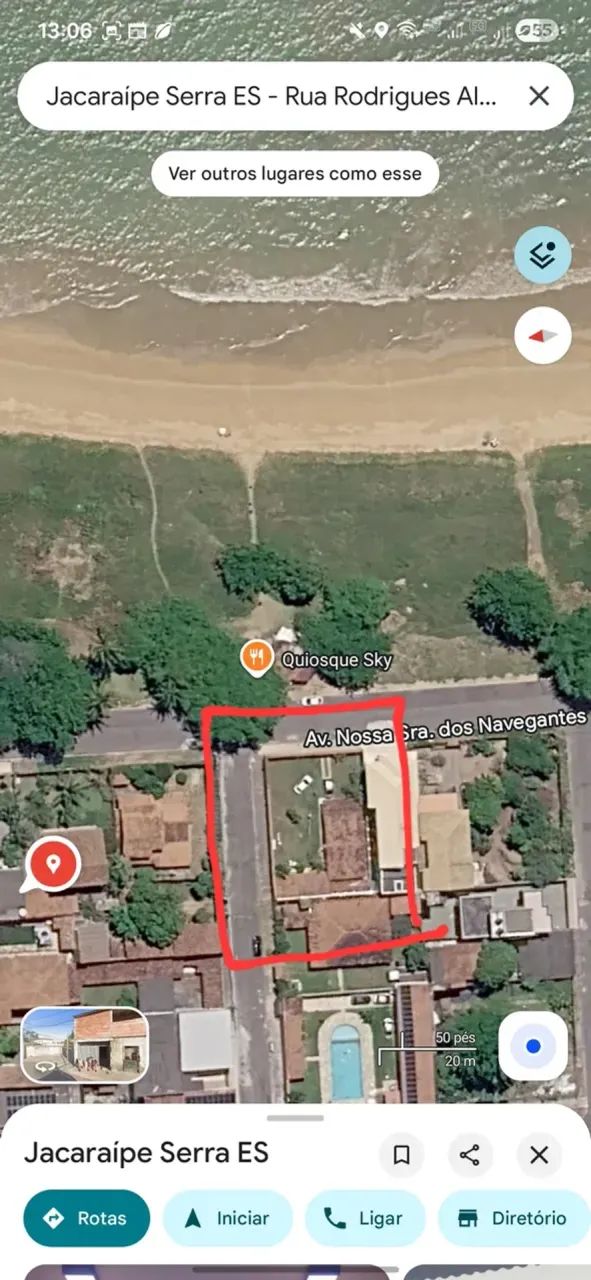
Task: Open the Diretório button
Action: 513,1218
